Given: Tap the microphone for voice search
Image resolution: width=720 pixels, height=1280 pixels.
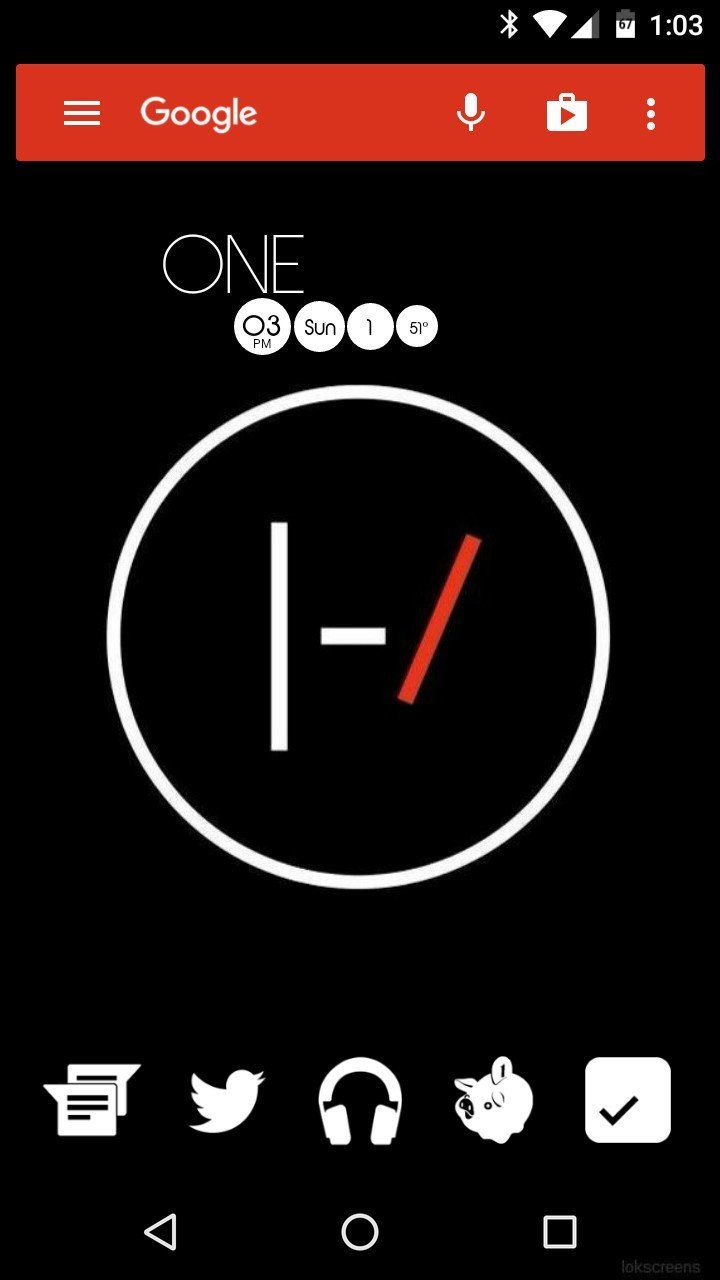Looking at the screenshot, I should (469, 113).
